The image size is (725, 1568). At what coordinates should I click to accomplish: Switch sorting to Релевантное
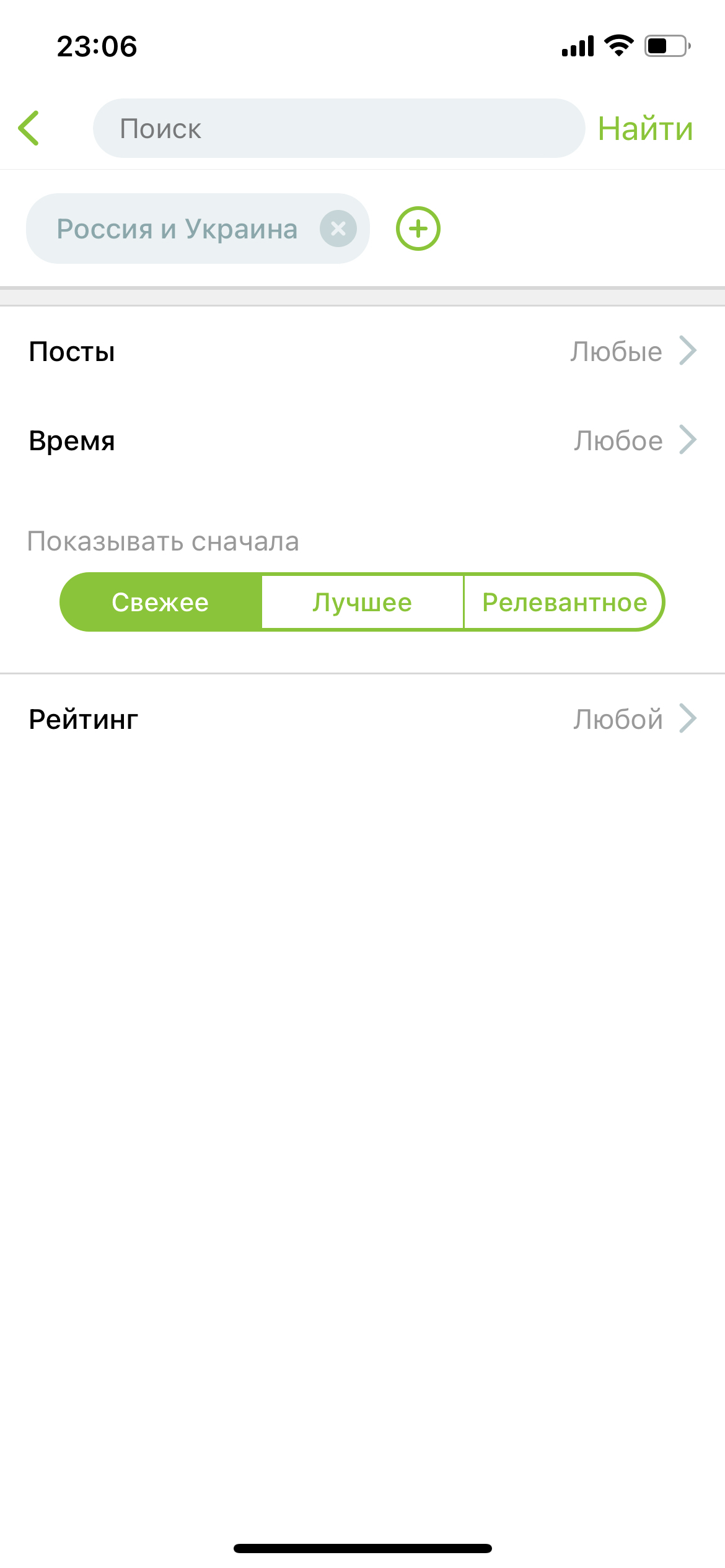564,602
